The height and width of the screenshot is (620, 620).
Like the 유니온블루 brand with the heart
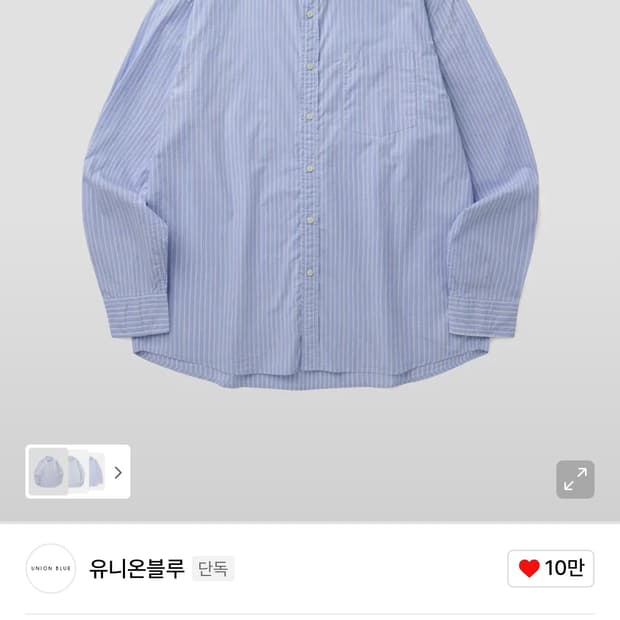550,568
